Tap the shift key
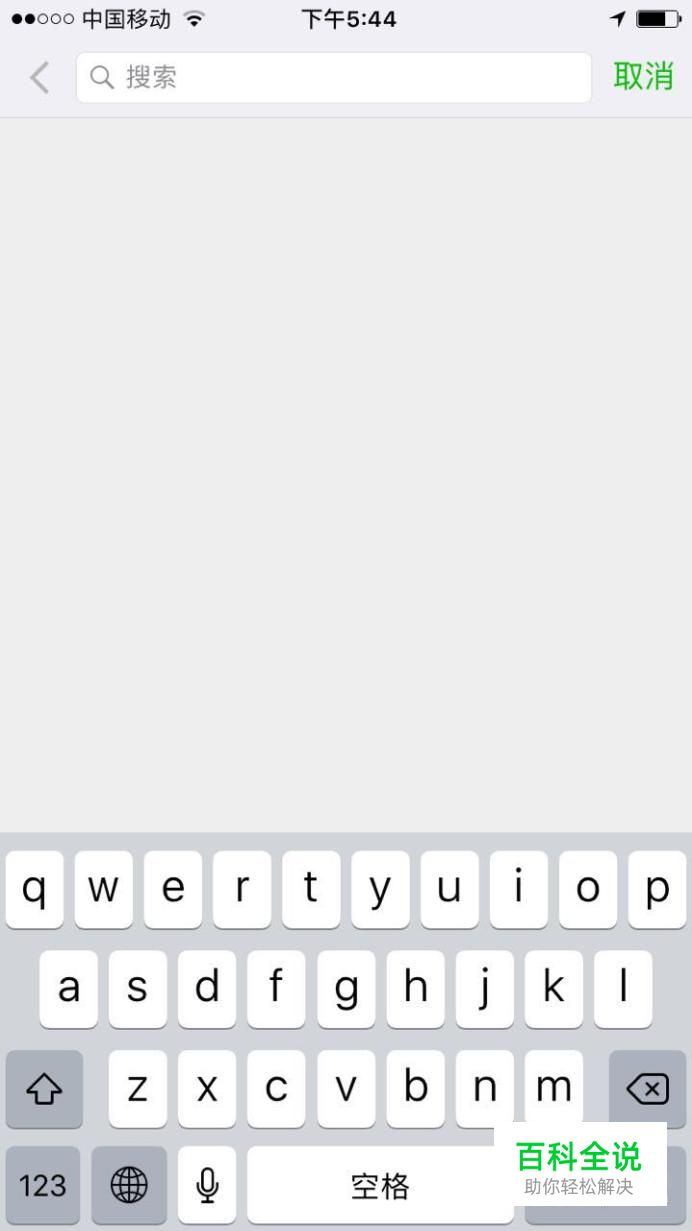This screenshot has width=692, height=1231. (44, 1089)
